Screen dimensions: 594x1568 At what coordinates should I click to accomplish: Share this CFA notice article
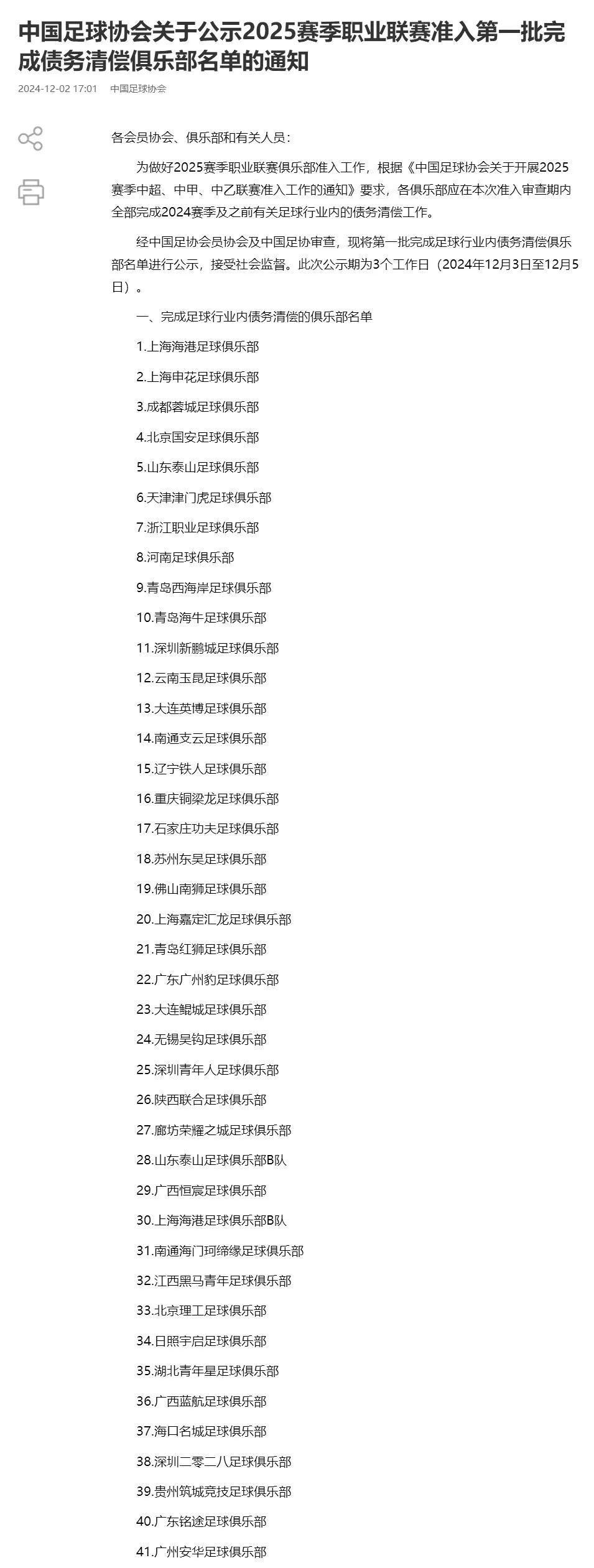coord(30,138)
